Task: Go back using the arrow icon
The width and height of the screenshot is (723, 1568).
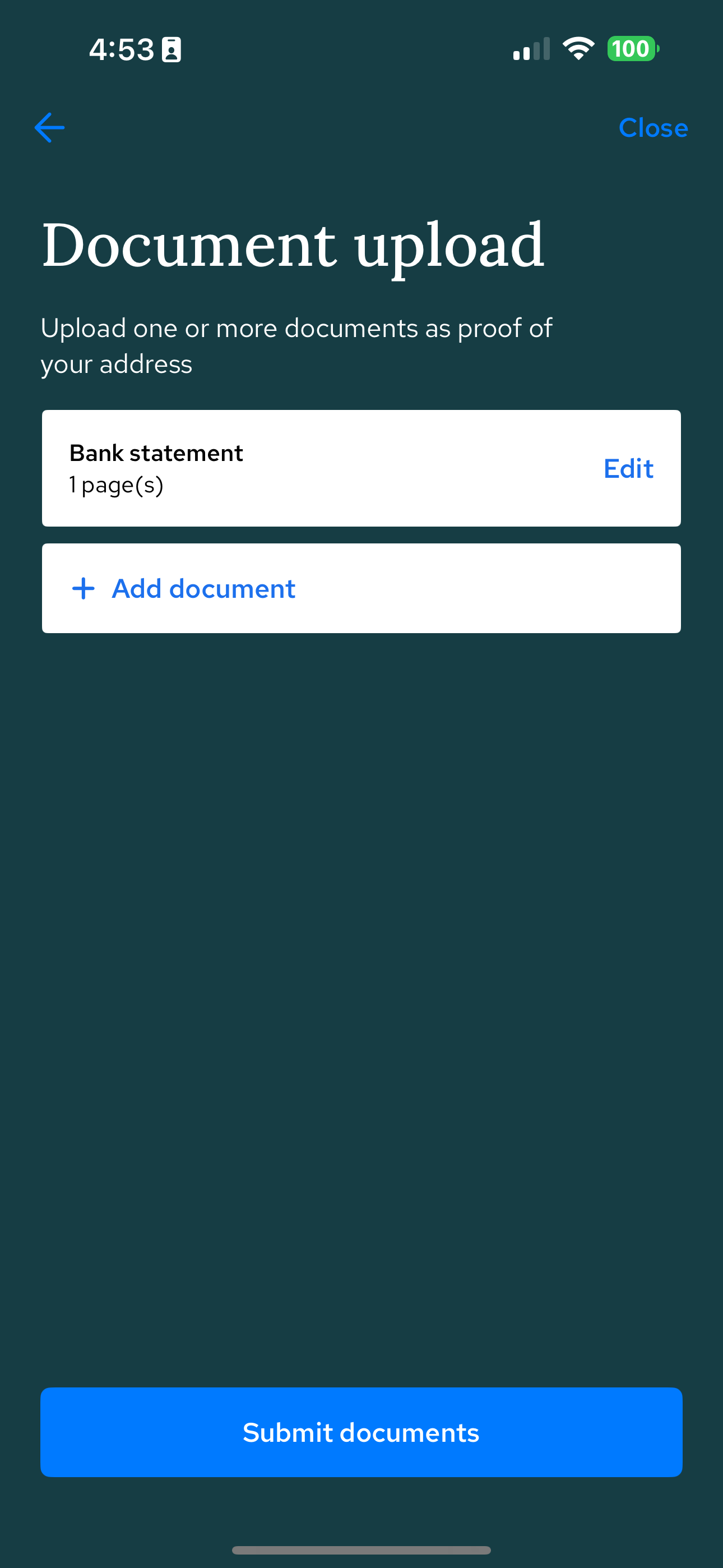Action: click(x=50, y=128)
